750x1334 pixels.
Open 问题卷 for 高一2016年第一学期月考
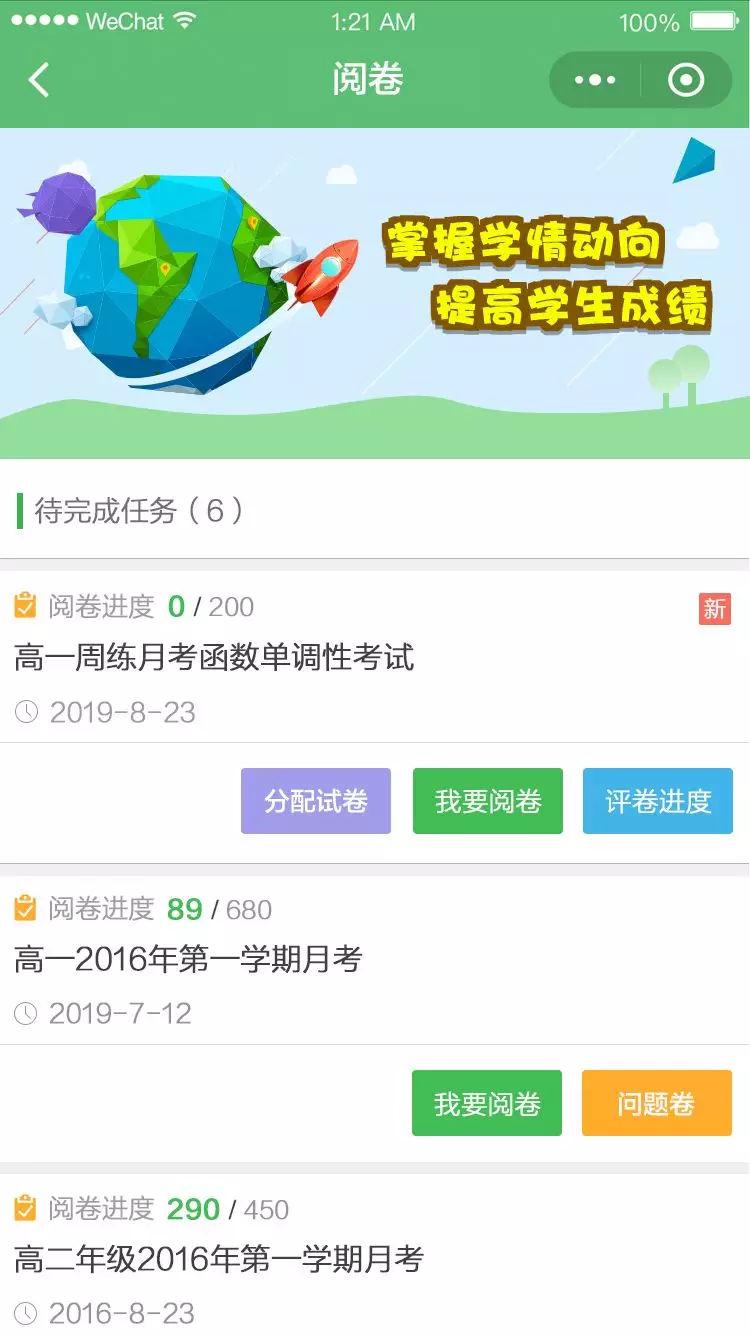pos(657,1103)
